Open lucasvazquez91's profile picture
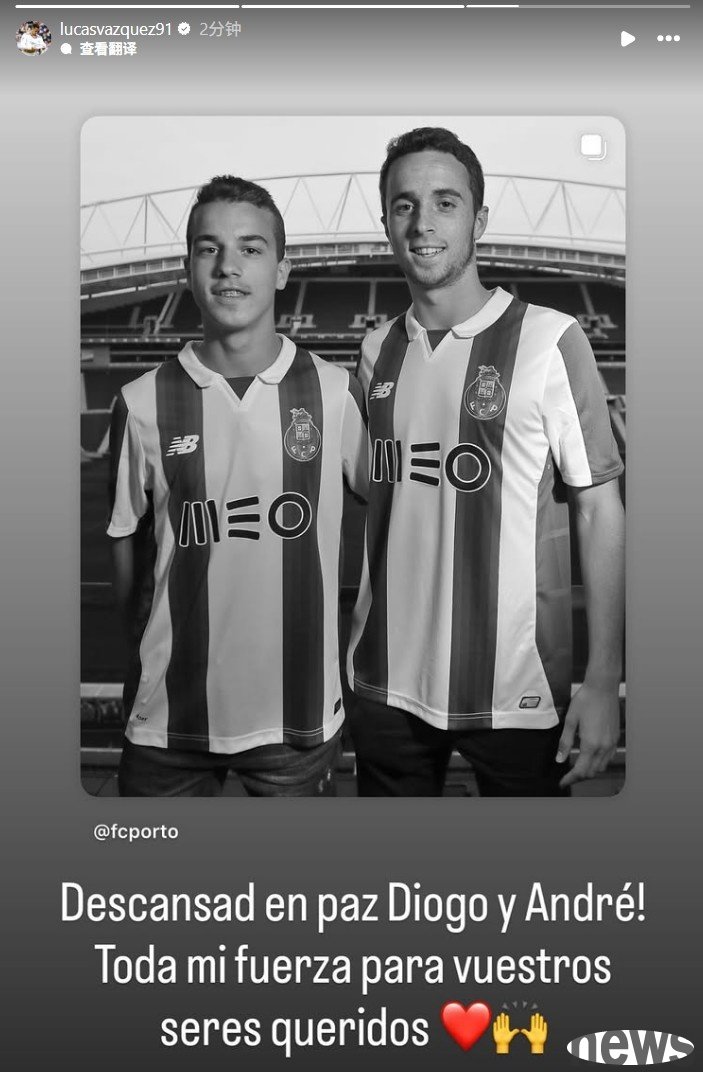The image size is (703, 1072). [x=33, y=38]
